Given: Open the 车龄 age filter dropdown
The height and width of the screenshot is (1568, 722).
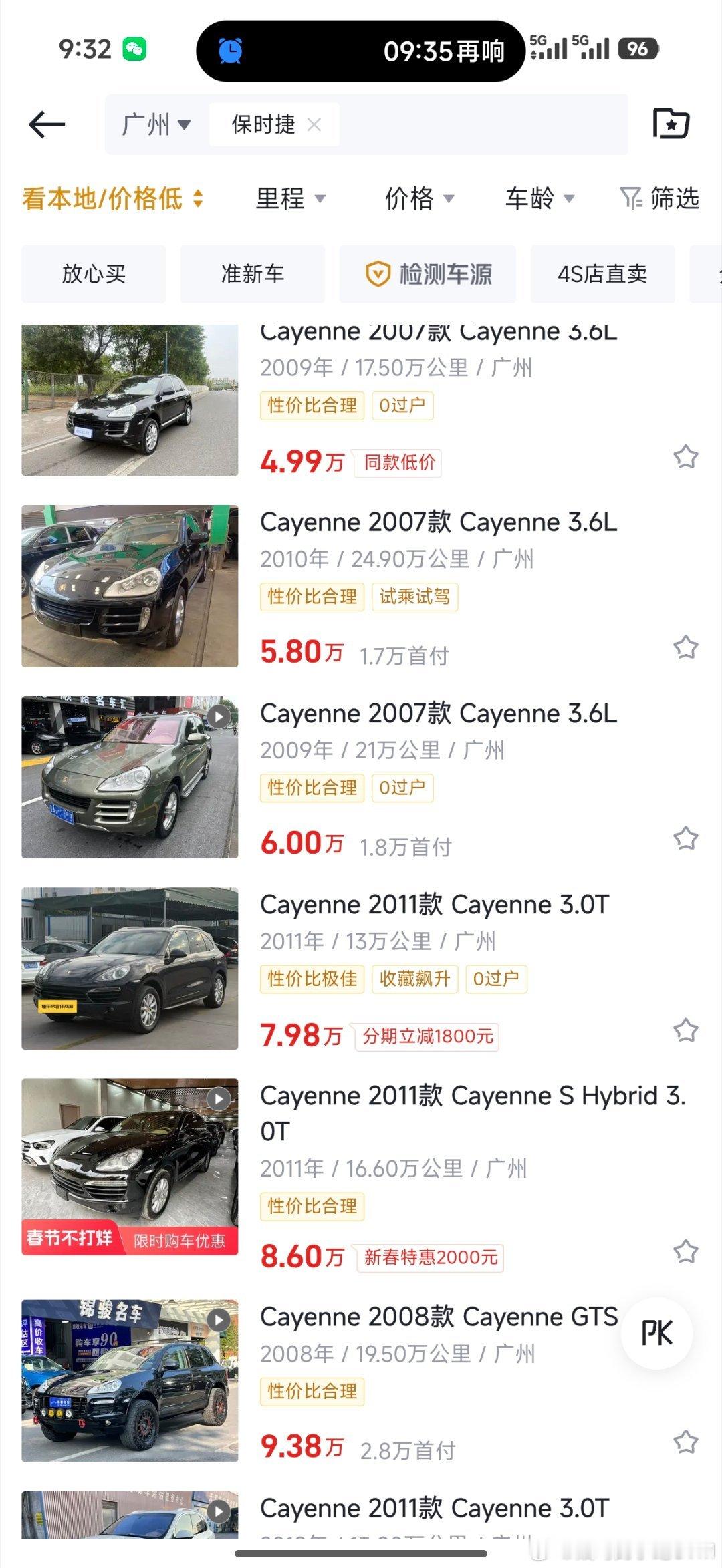Looking at the screenshot, I should tap(539, 198).
